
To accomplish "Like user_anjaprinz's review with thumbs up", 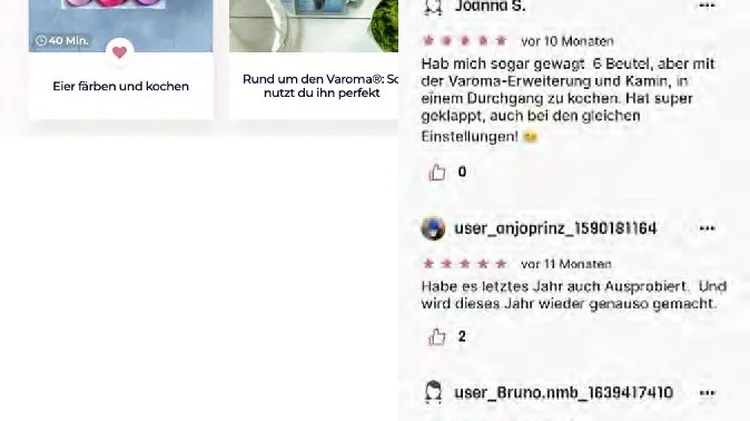I will click(437, 337).
